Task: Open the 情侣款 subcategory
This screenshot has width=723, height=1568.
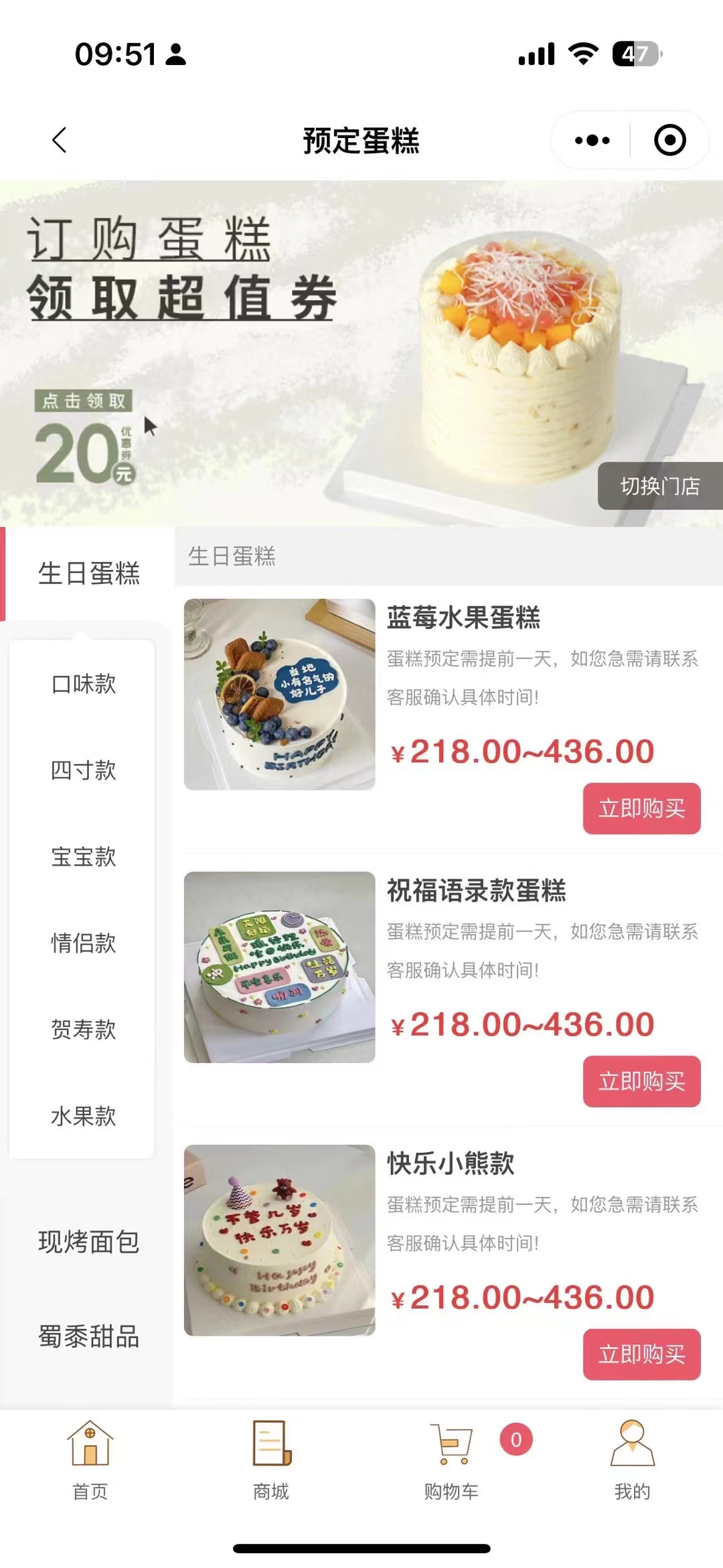Action: [x=84, y=943]
